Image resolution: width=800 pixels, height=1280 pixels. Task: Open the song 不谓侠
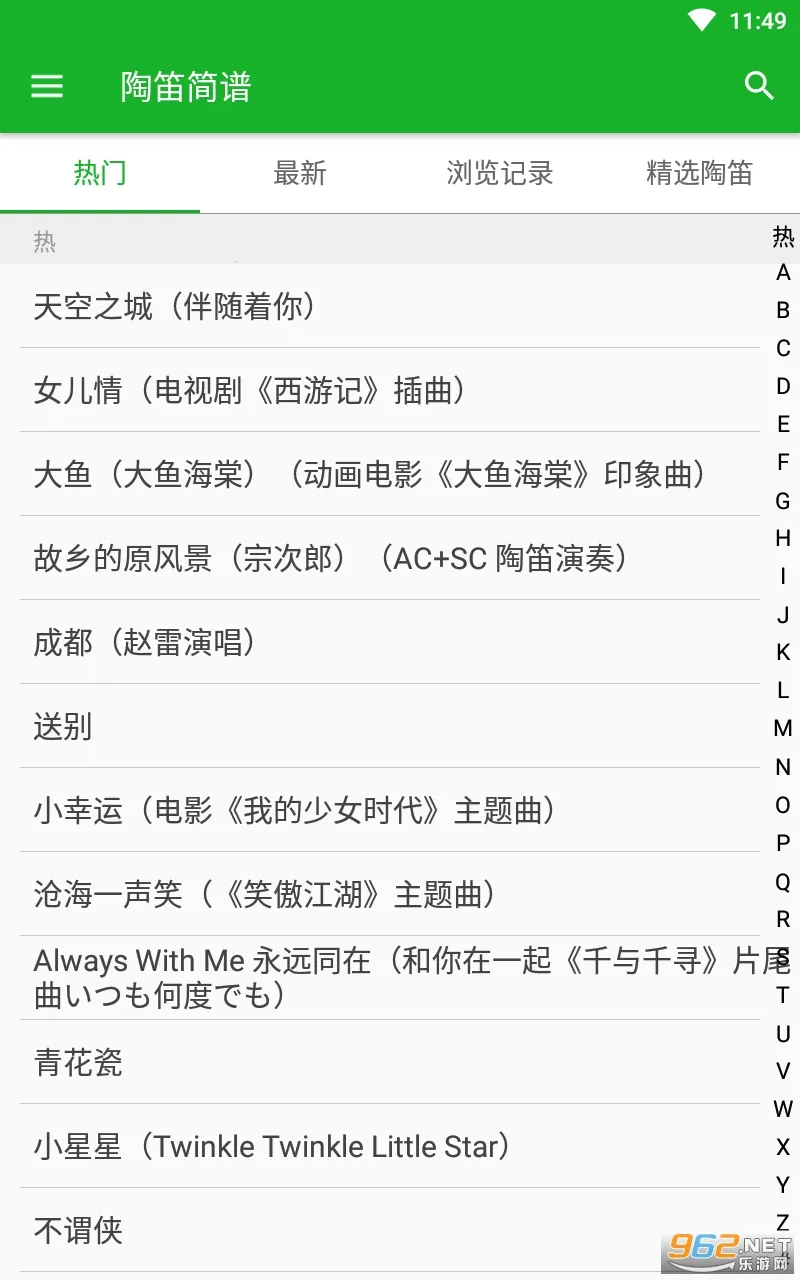78,1230
